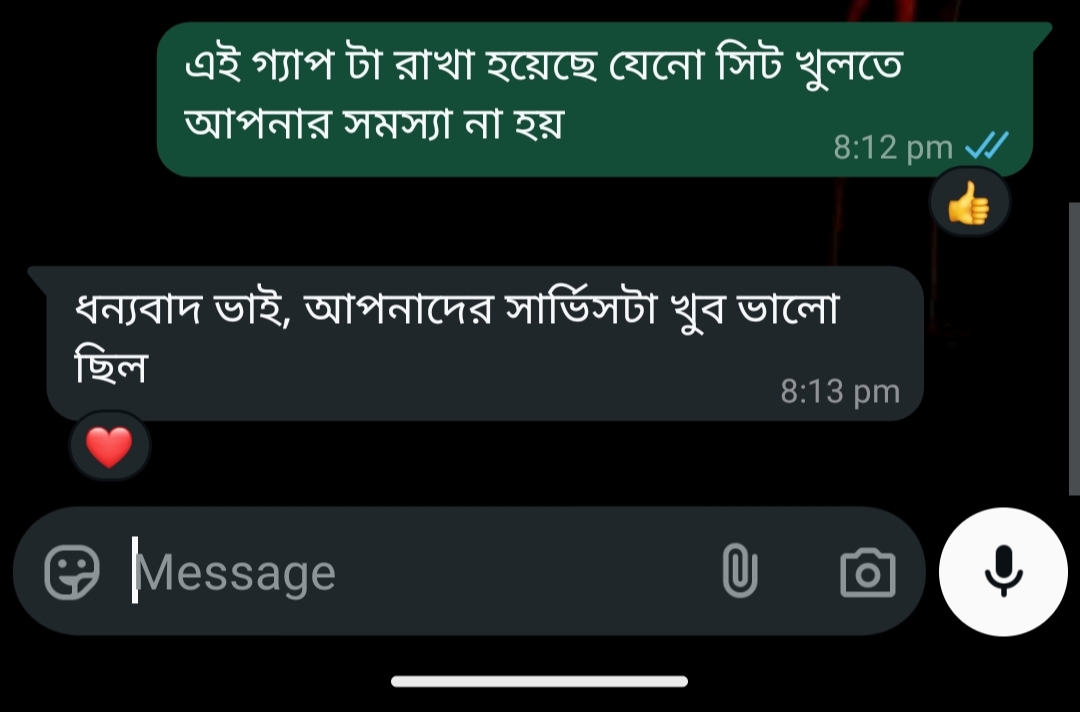Open the attachment paperclip
The height and width of the screenshot is (712, 1080).
tap(739, 572)
